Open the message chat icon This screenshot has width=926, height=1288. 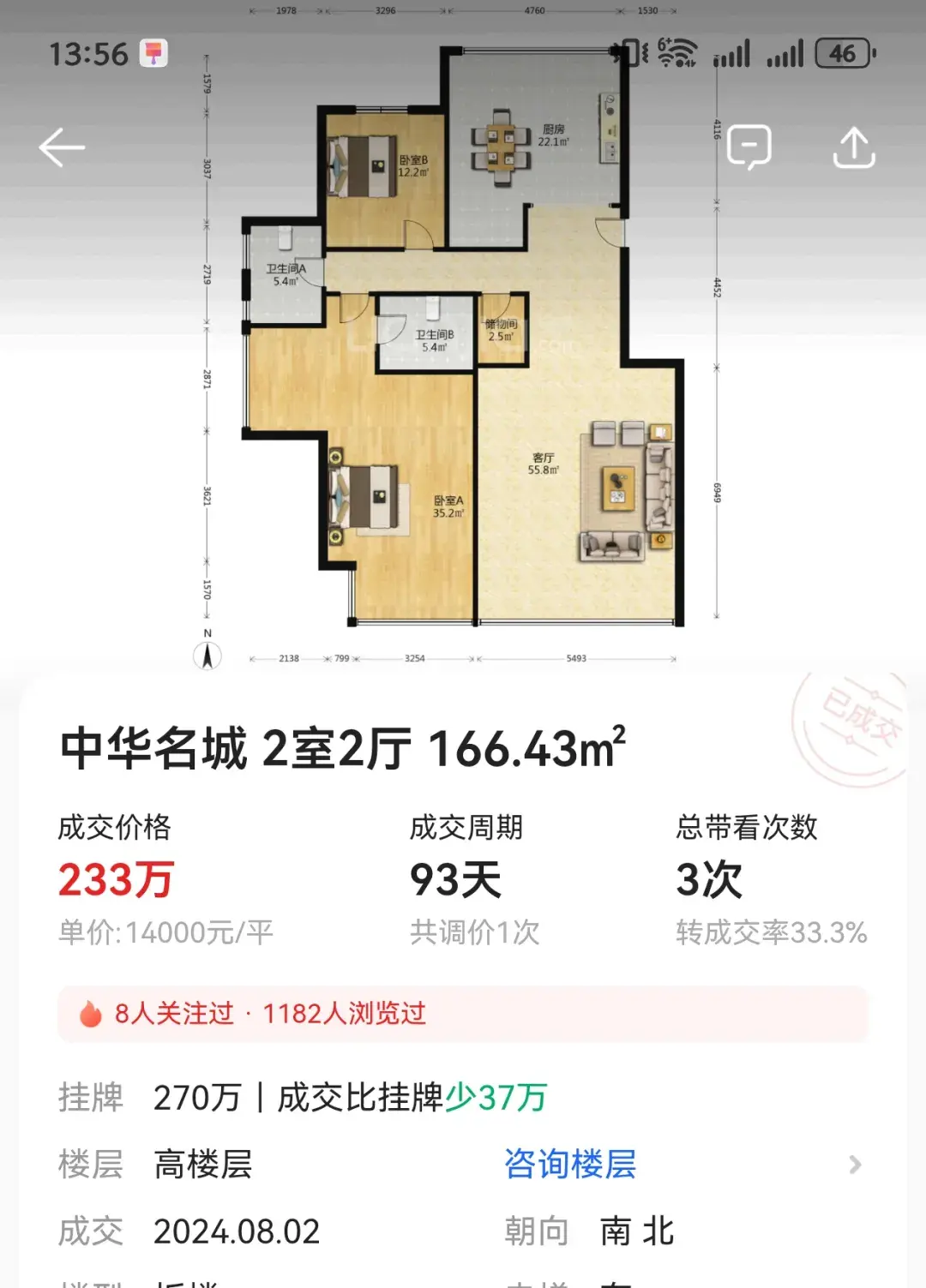click(749, 147)
